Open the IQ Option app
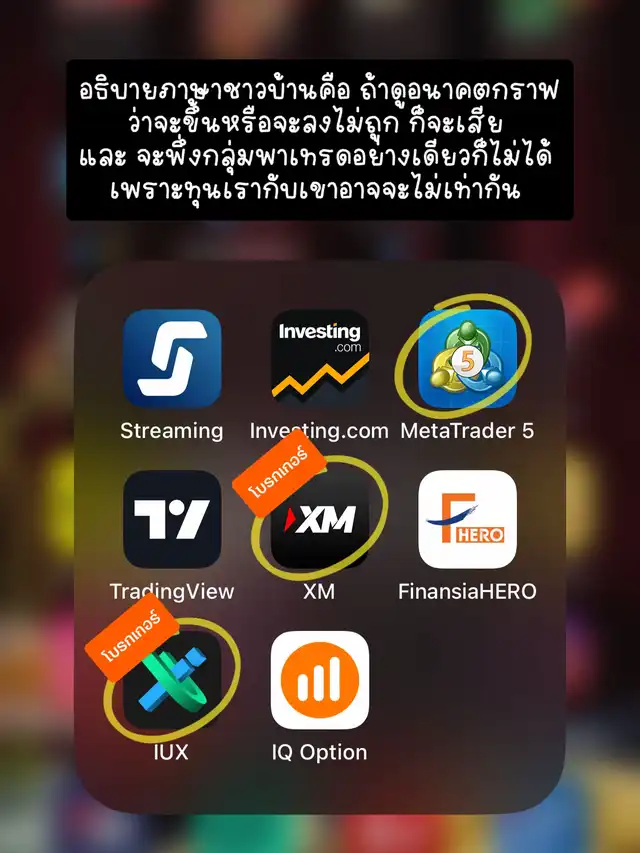 coord(320,680)
